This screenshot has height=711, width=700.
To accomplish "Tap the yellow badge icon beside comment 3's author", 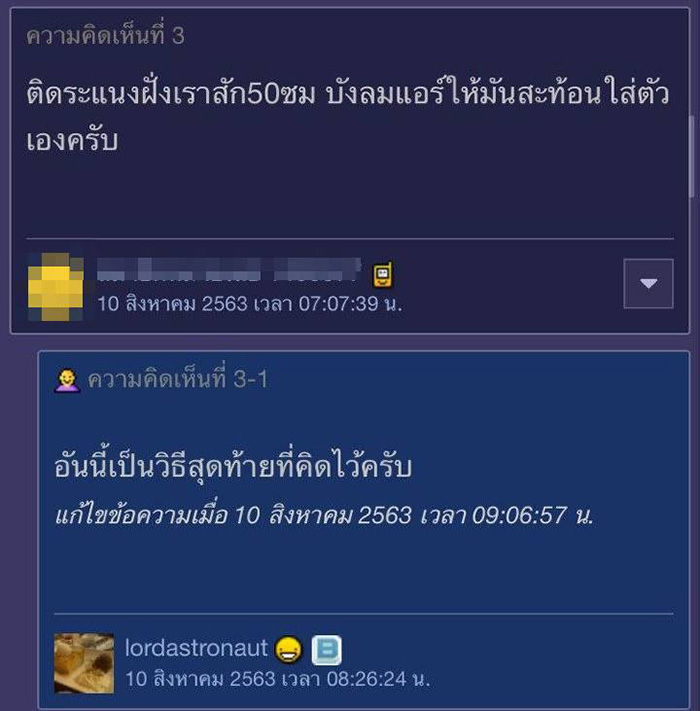I will pyautogui.click(x=382, y=273).
